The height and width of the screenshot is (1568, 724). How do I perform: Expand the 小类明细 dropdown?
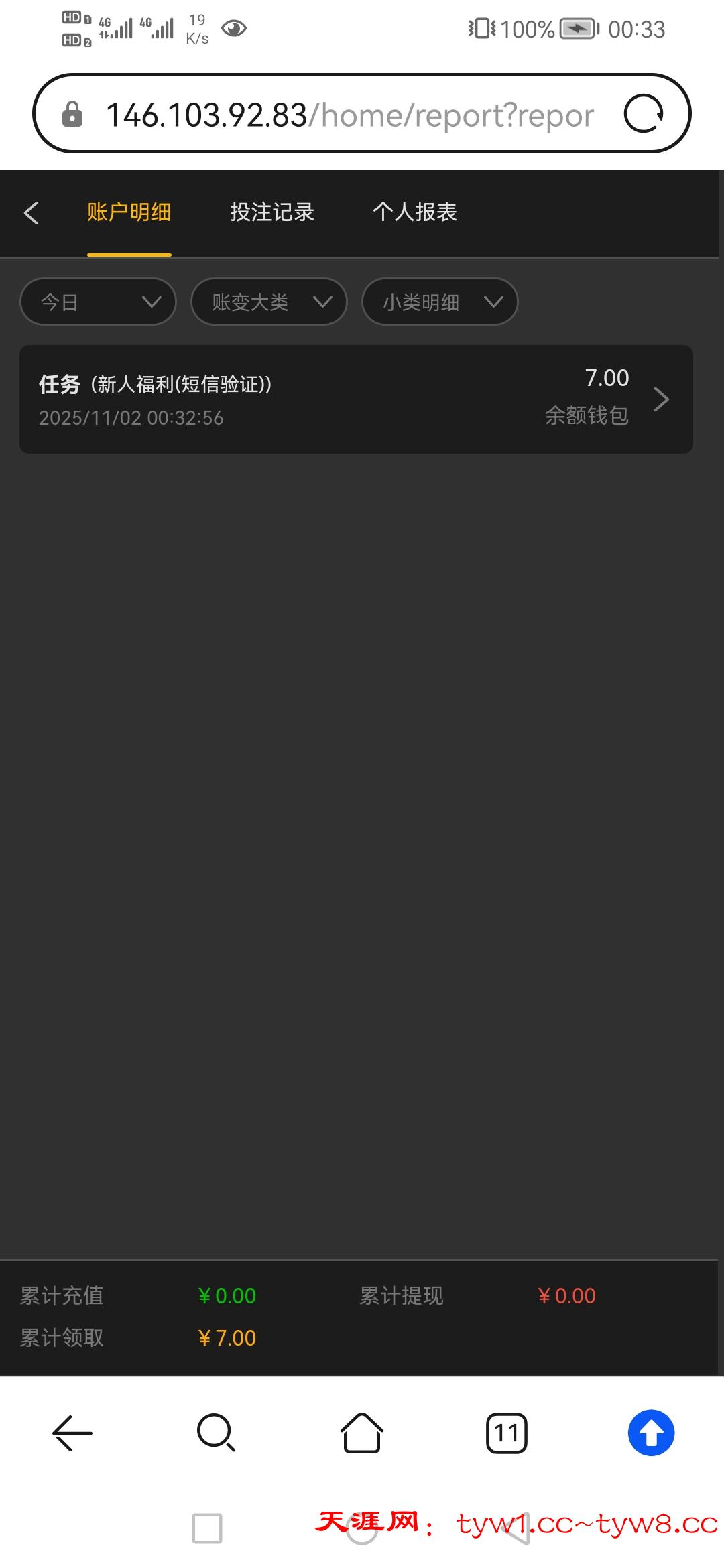click(x=440, y=302)
